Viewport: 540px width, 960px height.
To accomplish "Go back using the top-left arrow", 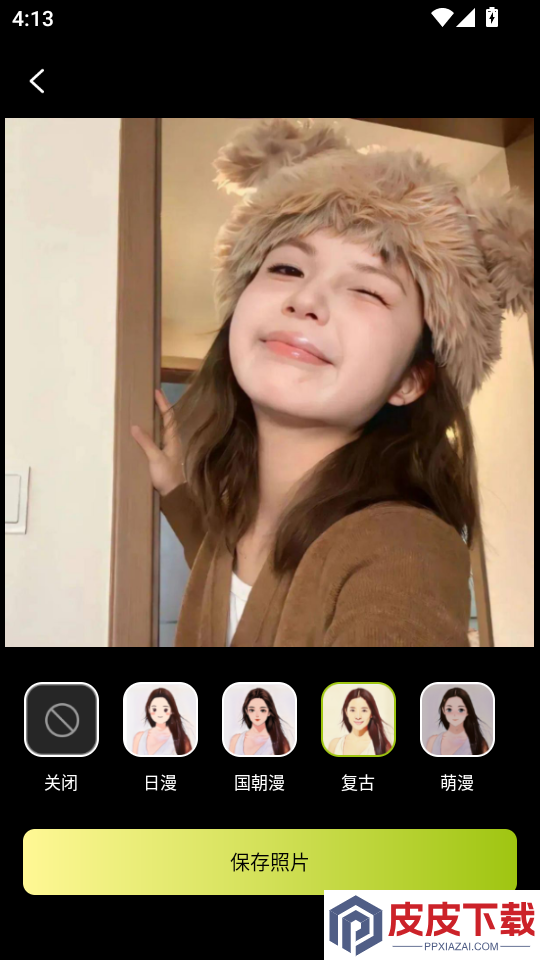I will click(x=37, y=81).
